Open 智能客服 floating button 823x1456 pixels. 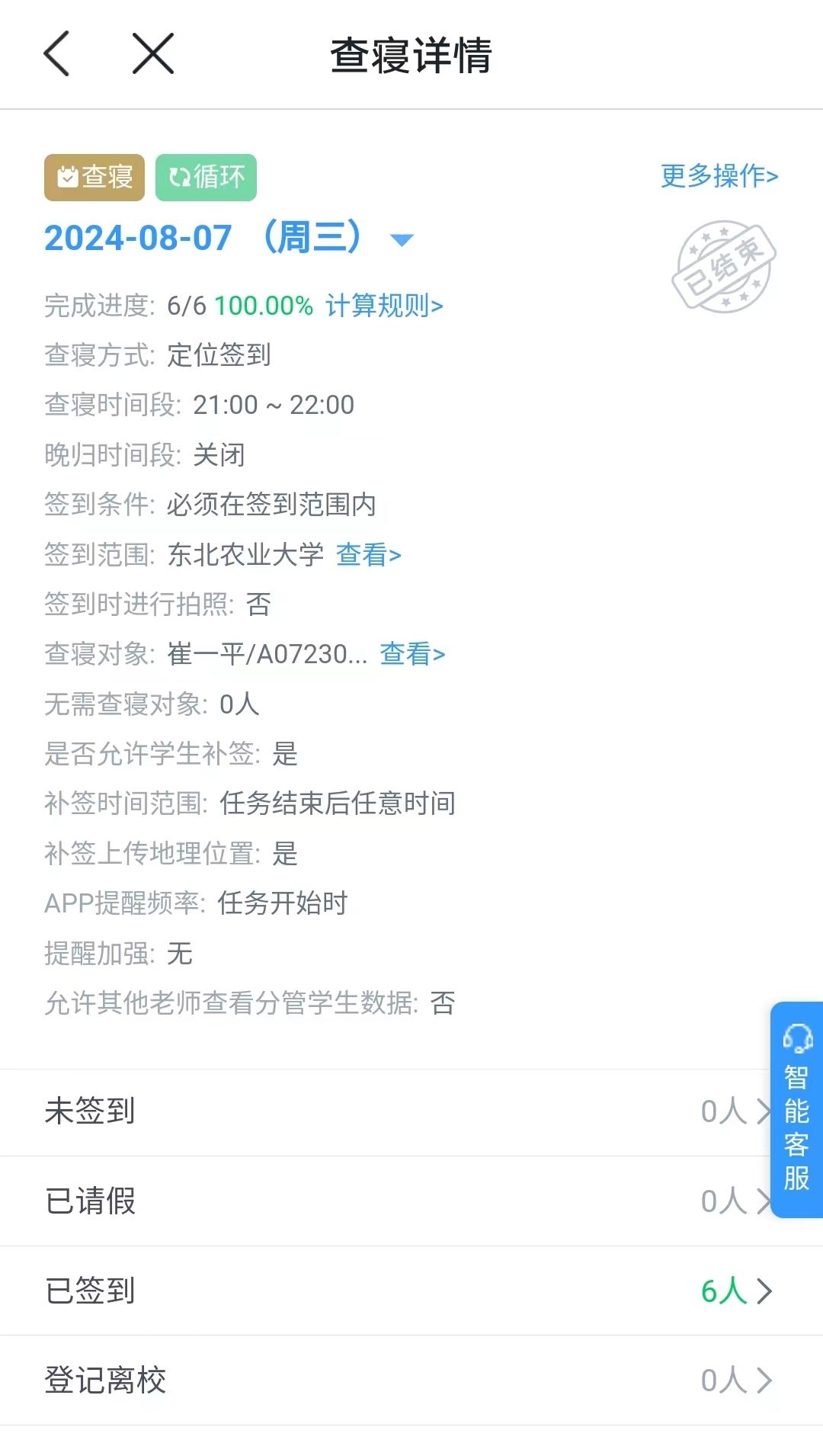click(796, 1110)
